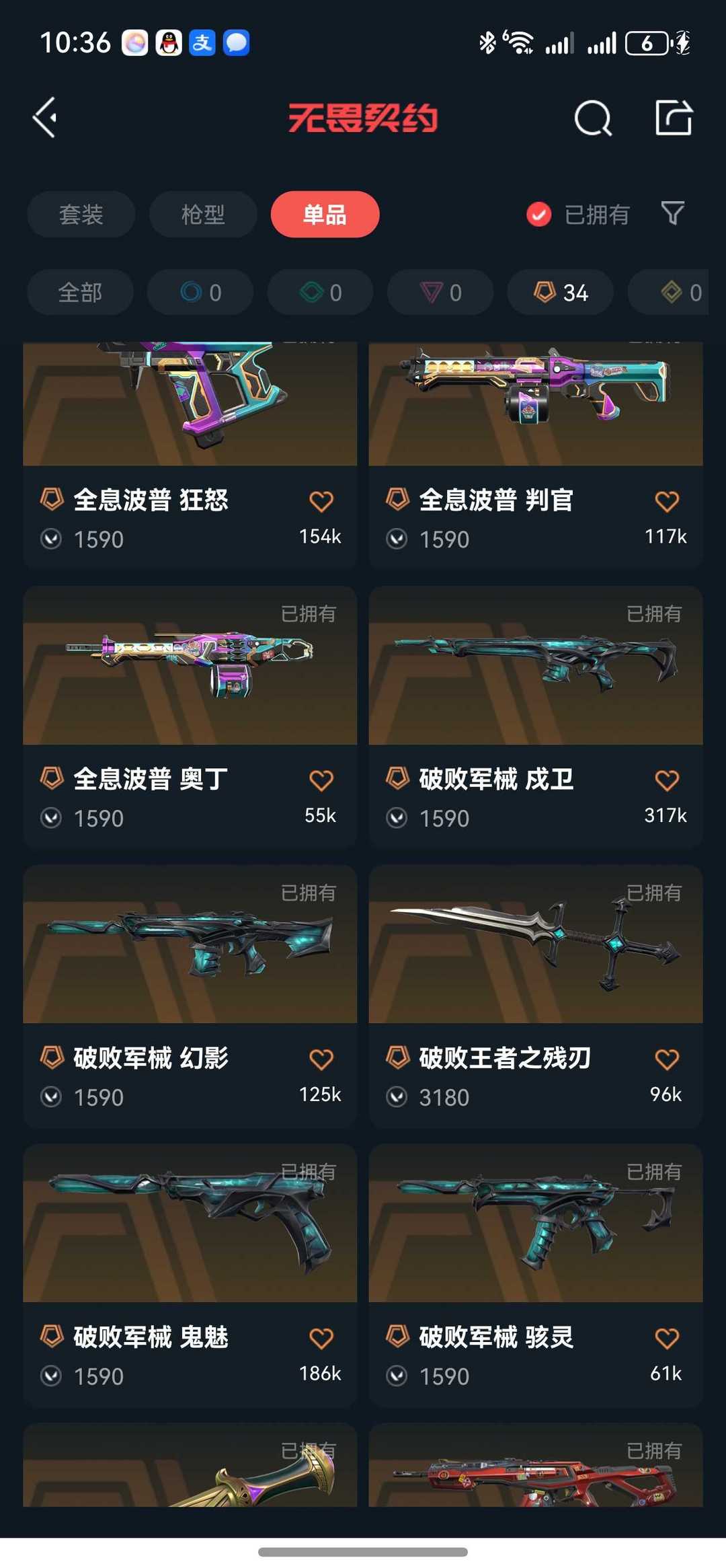This screenshot has height=1568, width=726.
Task: Click the 全部 filter button
Action: [x=80, y=292]
